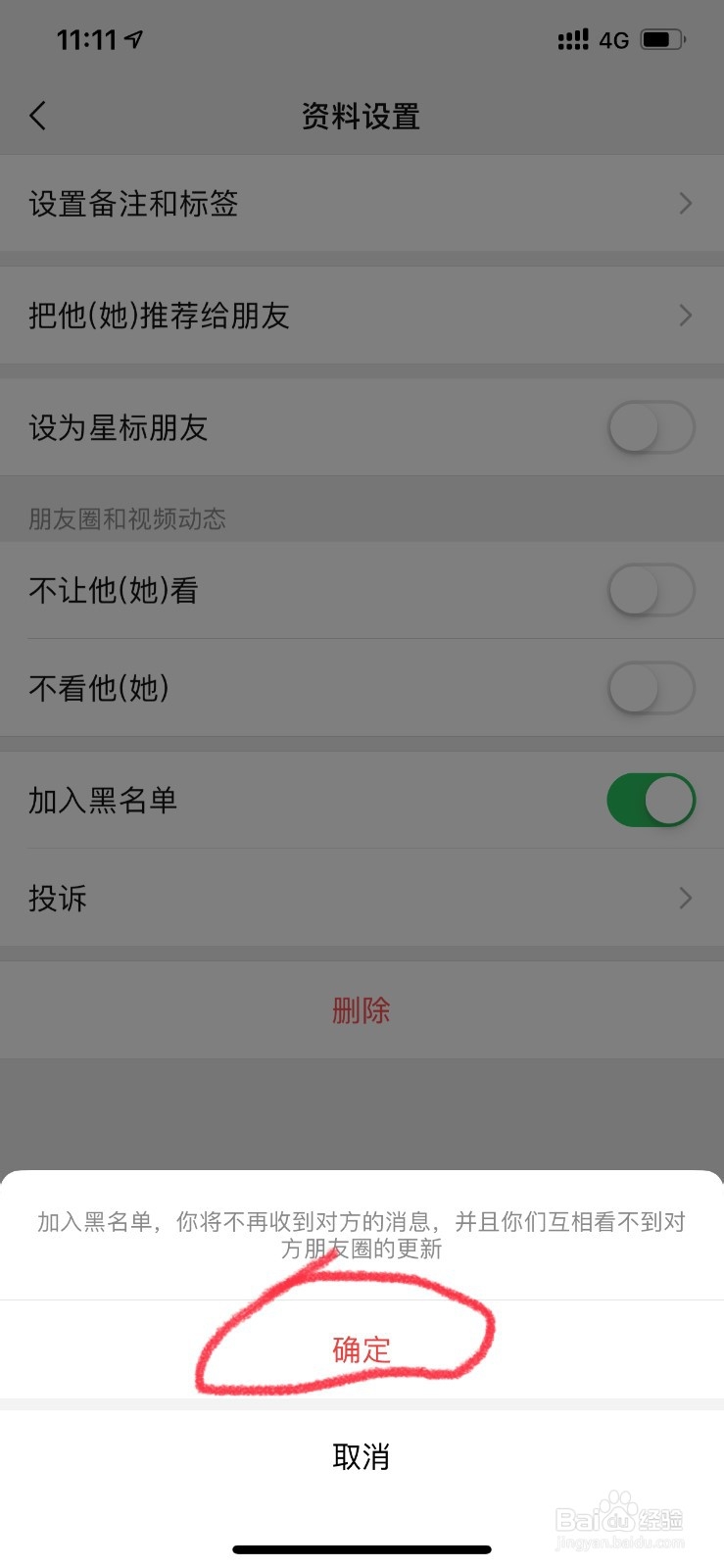Screen dimensions: 724x1568
Task: Click the 4G network indicator
Action: (615, 40)
